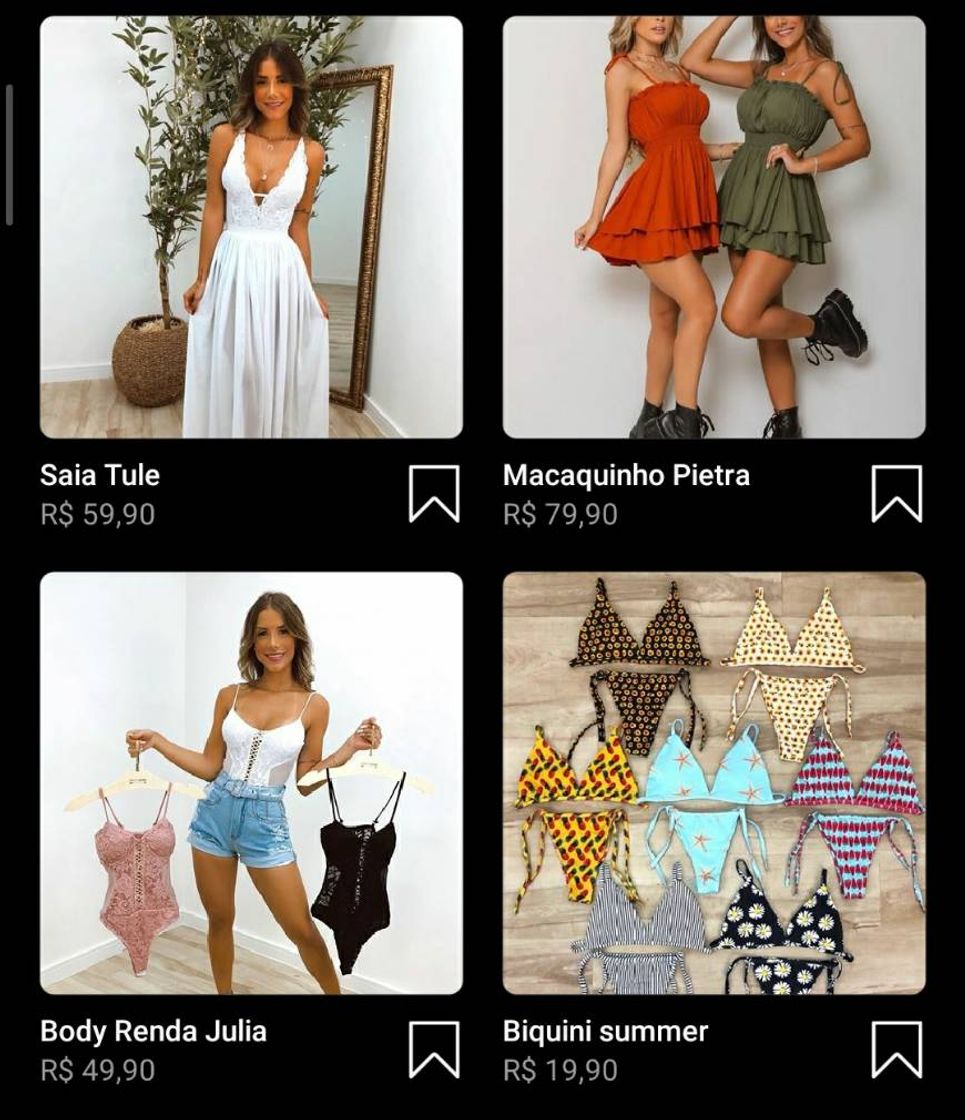Open the Saia Tule product page
Image resolution: width=965 pixels, height=1120 pixels.
coord(98,476)
